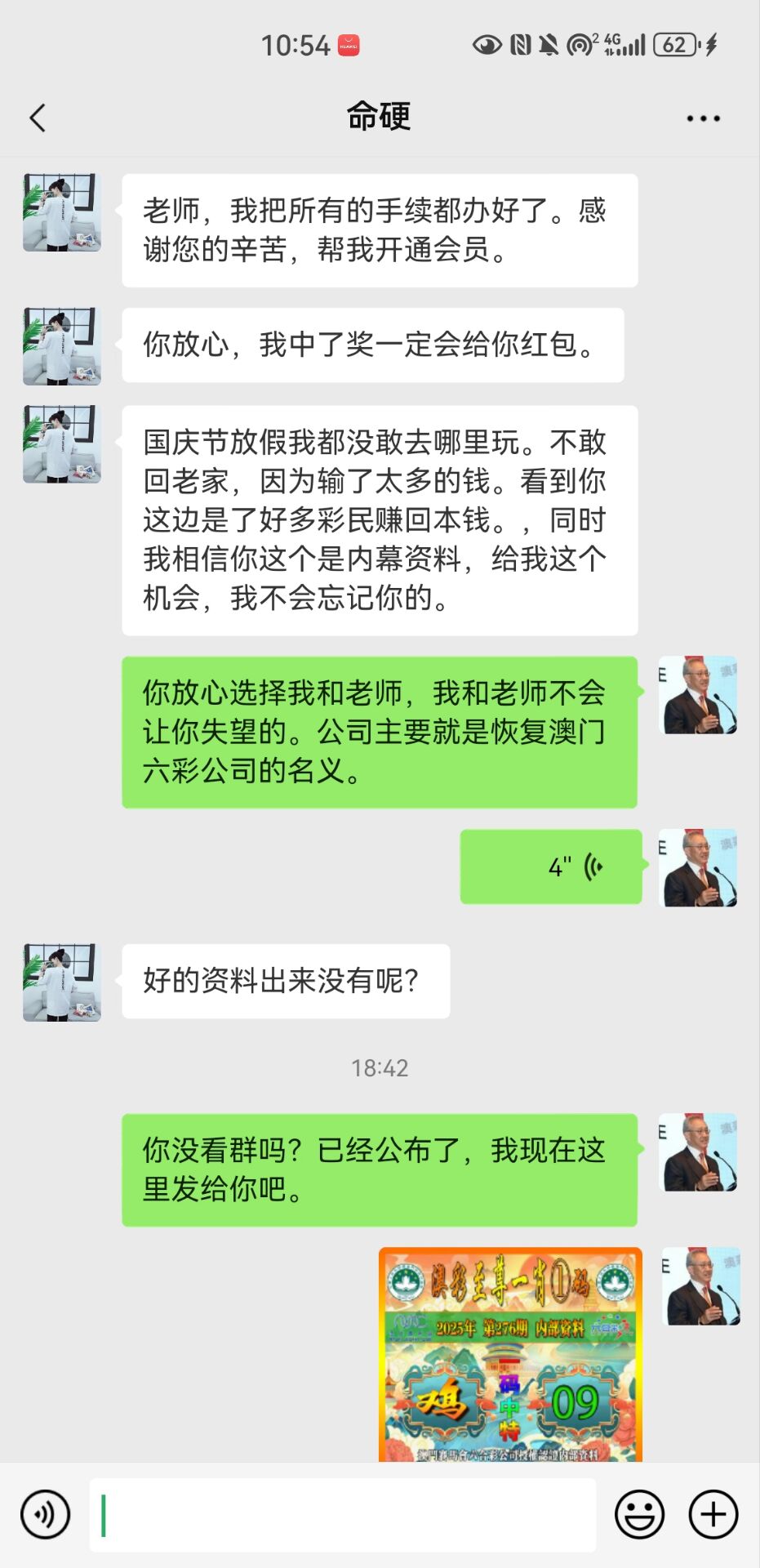Switch to voice input mode
This screenshot has width=760, height=1568.
[46, 1514]
